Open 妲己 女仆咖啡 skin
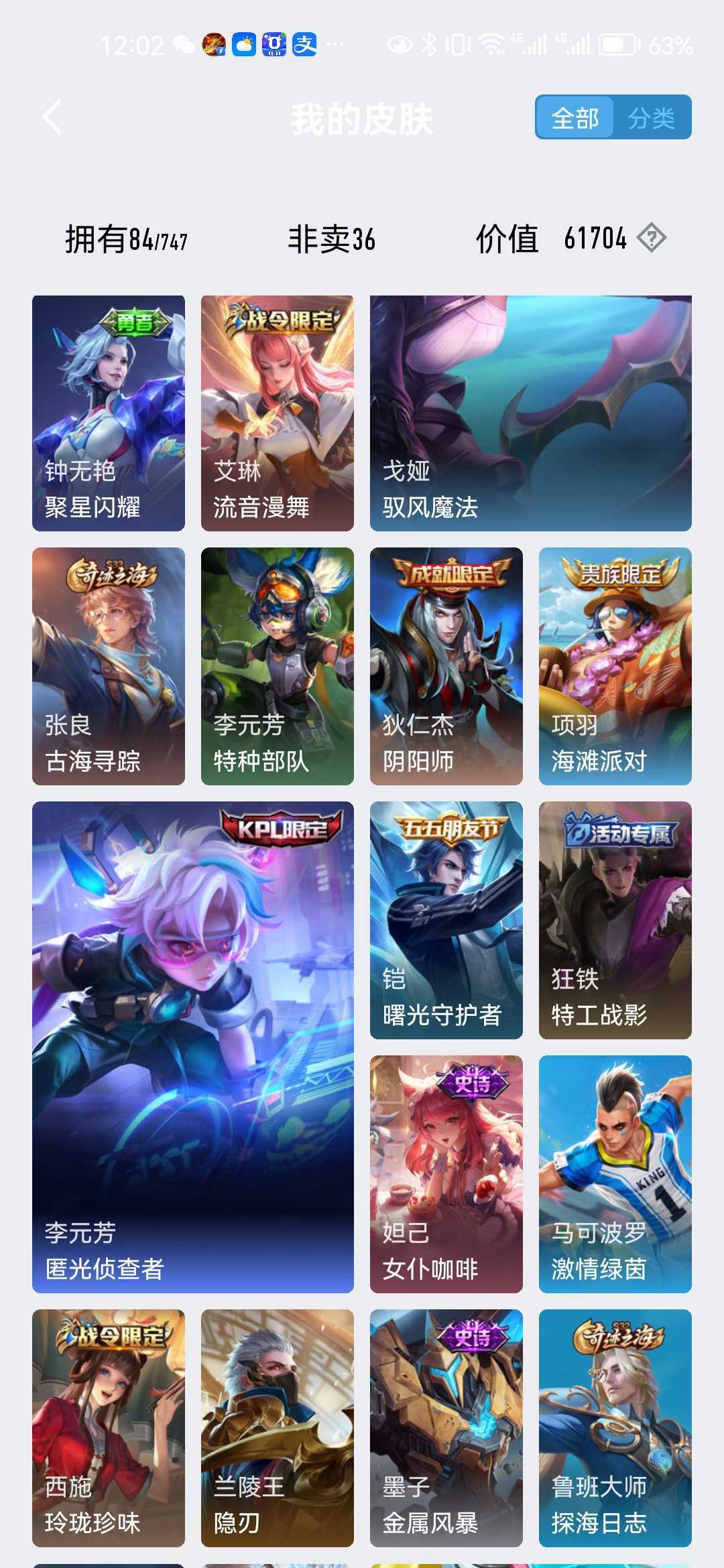 pyautogui.click(x=446, y=1173)
